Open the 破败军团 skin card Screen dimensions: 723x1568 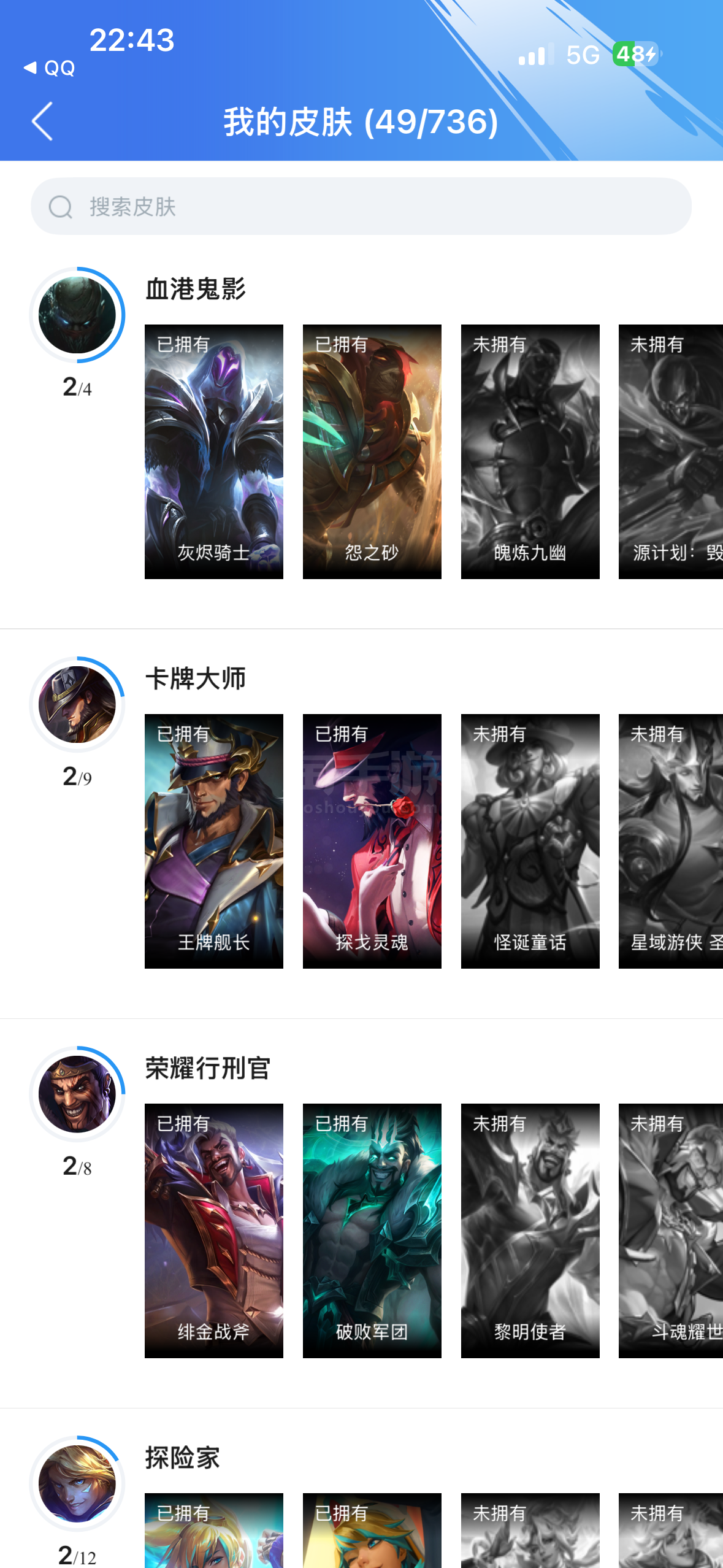[372, 1231]
